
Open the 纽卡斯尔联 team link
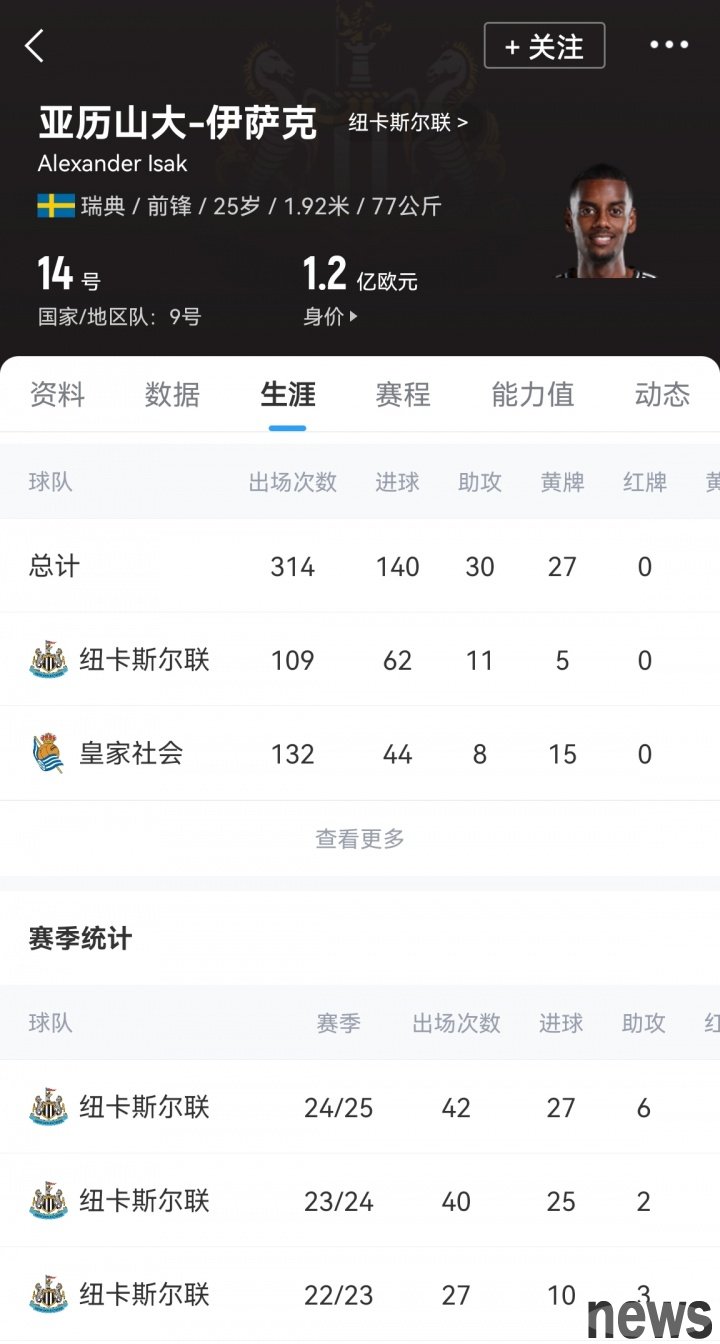point(408,123)
